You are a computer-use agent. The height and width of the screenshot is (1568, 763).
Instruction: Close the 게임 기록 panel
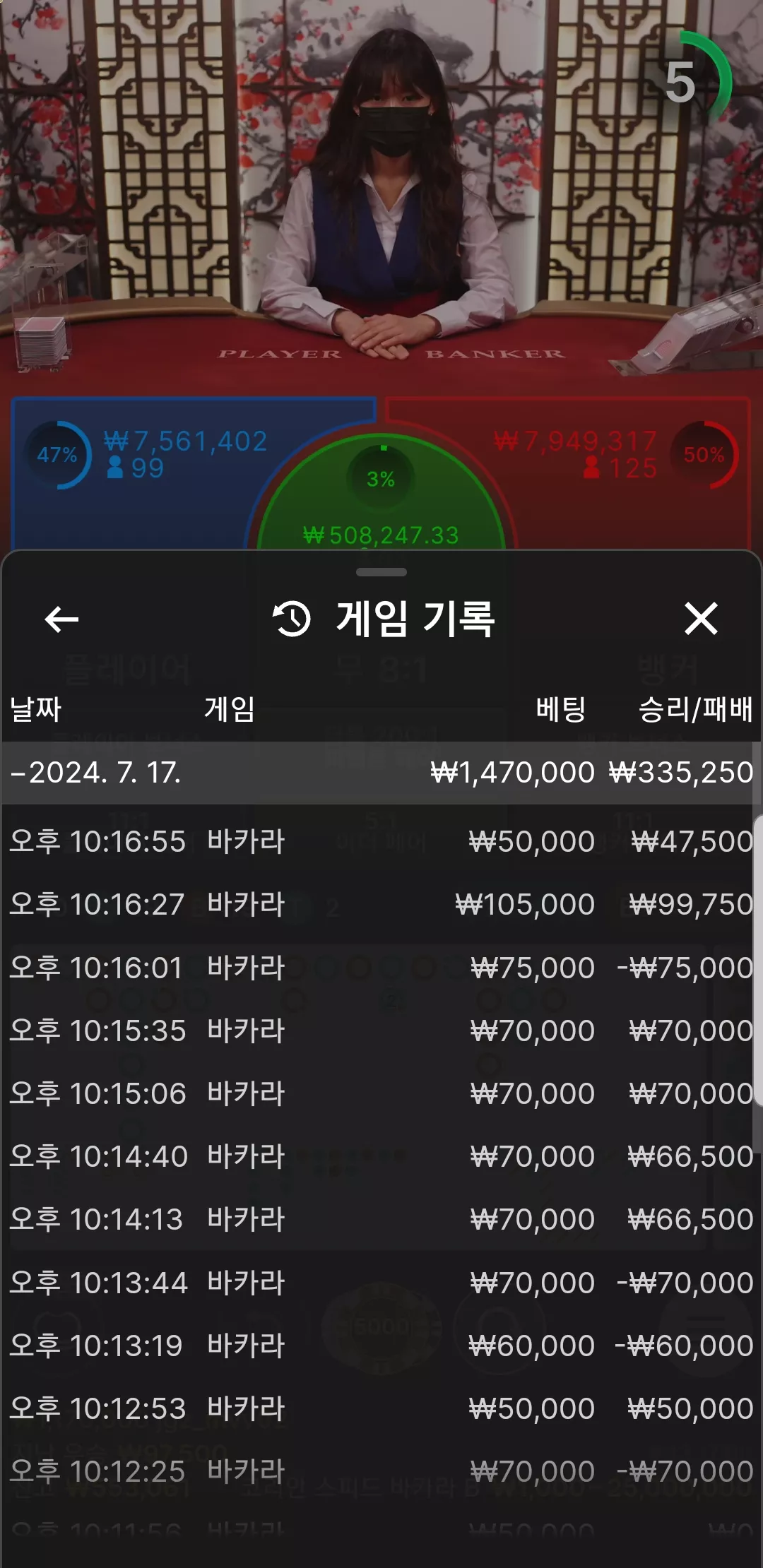(x=701, y=619)
